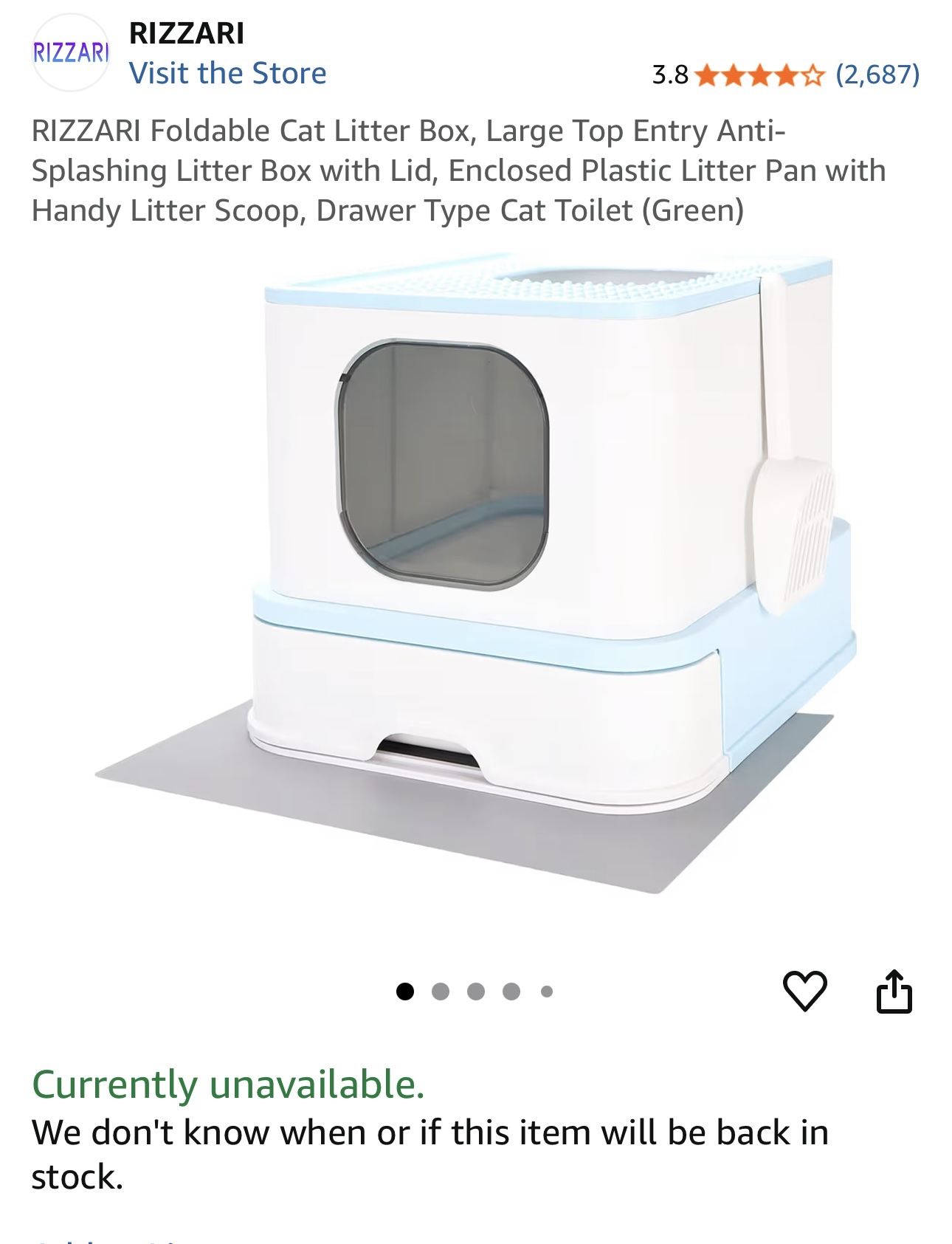The height and width of the screenshot is (1244, 952).
Task: Select the first orange rating star
Action: (706, 75)
